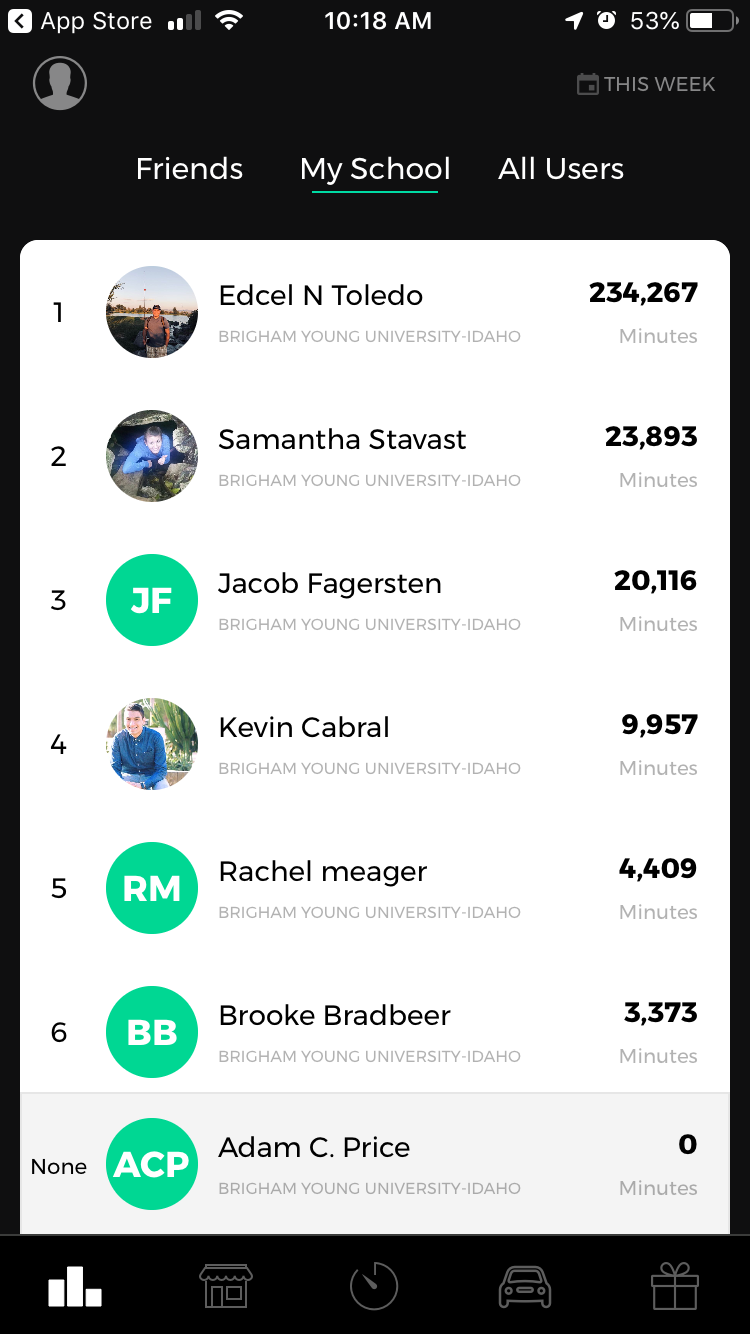750x1334 pixels.
Task: Select the My School tab
Action: 375,169
